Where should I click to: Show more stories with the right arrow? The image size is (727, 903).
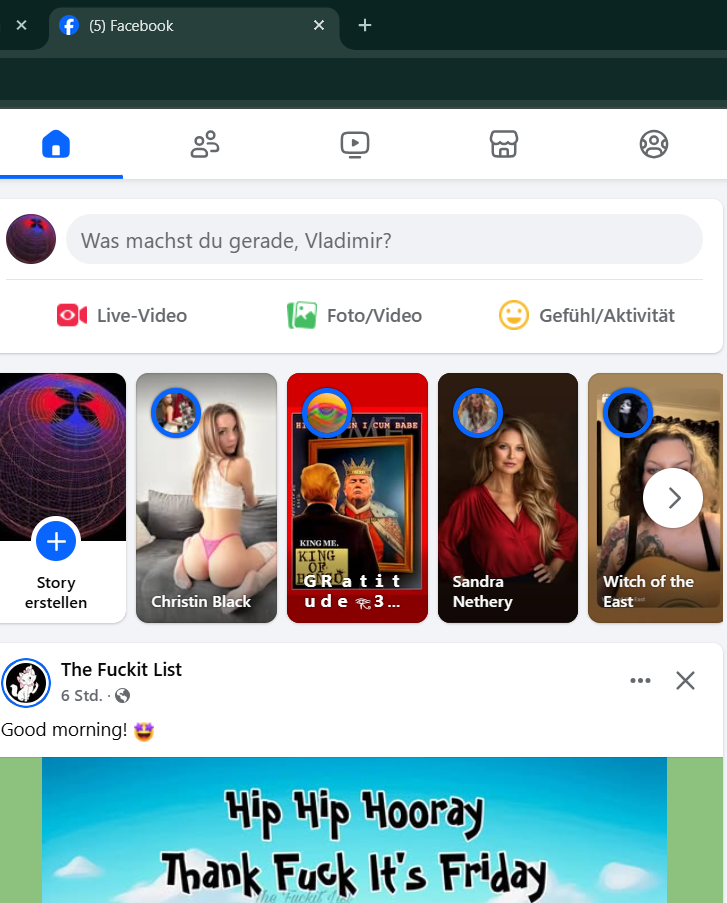(673, 498)
